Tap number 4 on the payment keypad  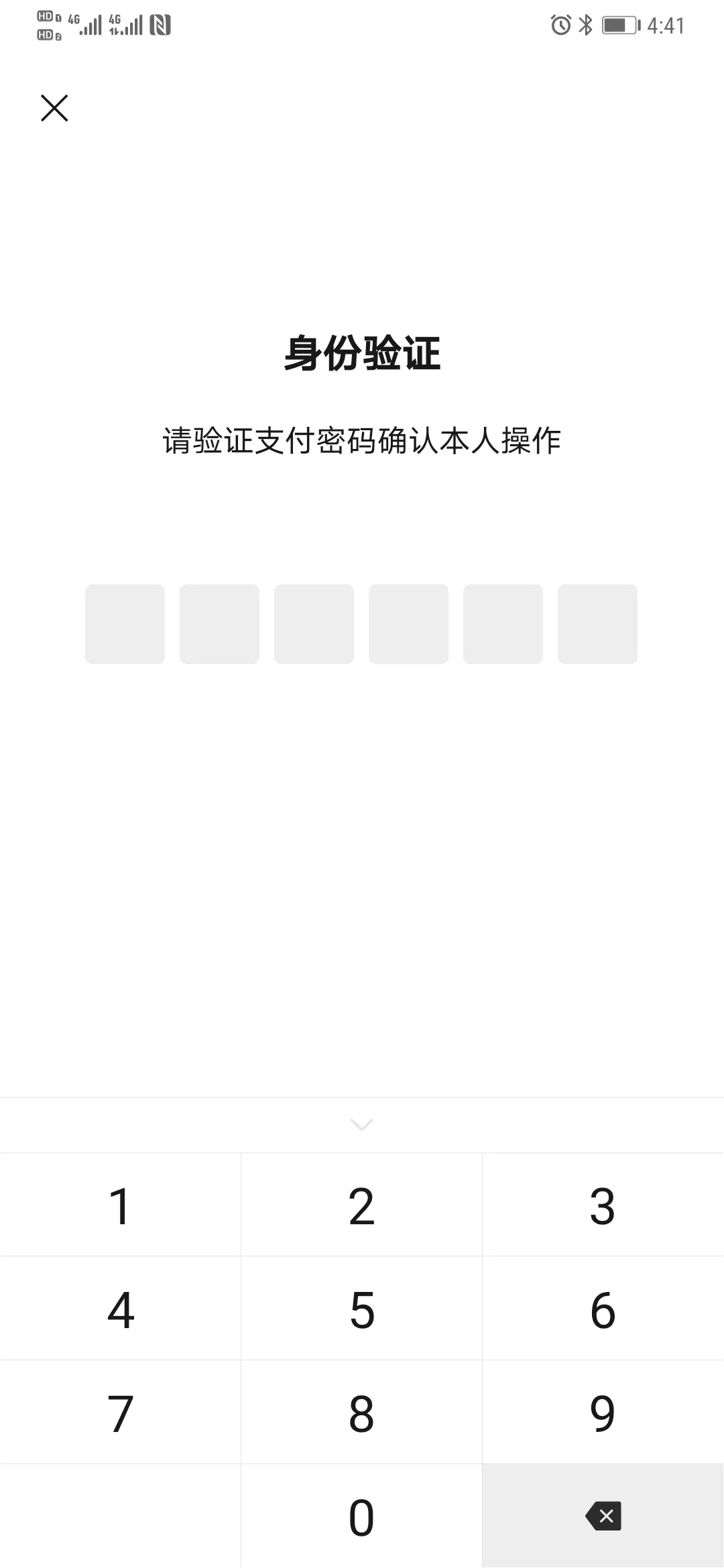[x=121, y=1309]
